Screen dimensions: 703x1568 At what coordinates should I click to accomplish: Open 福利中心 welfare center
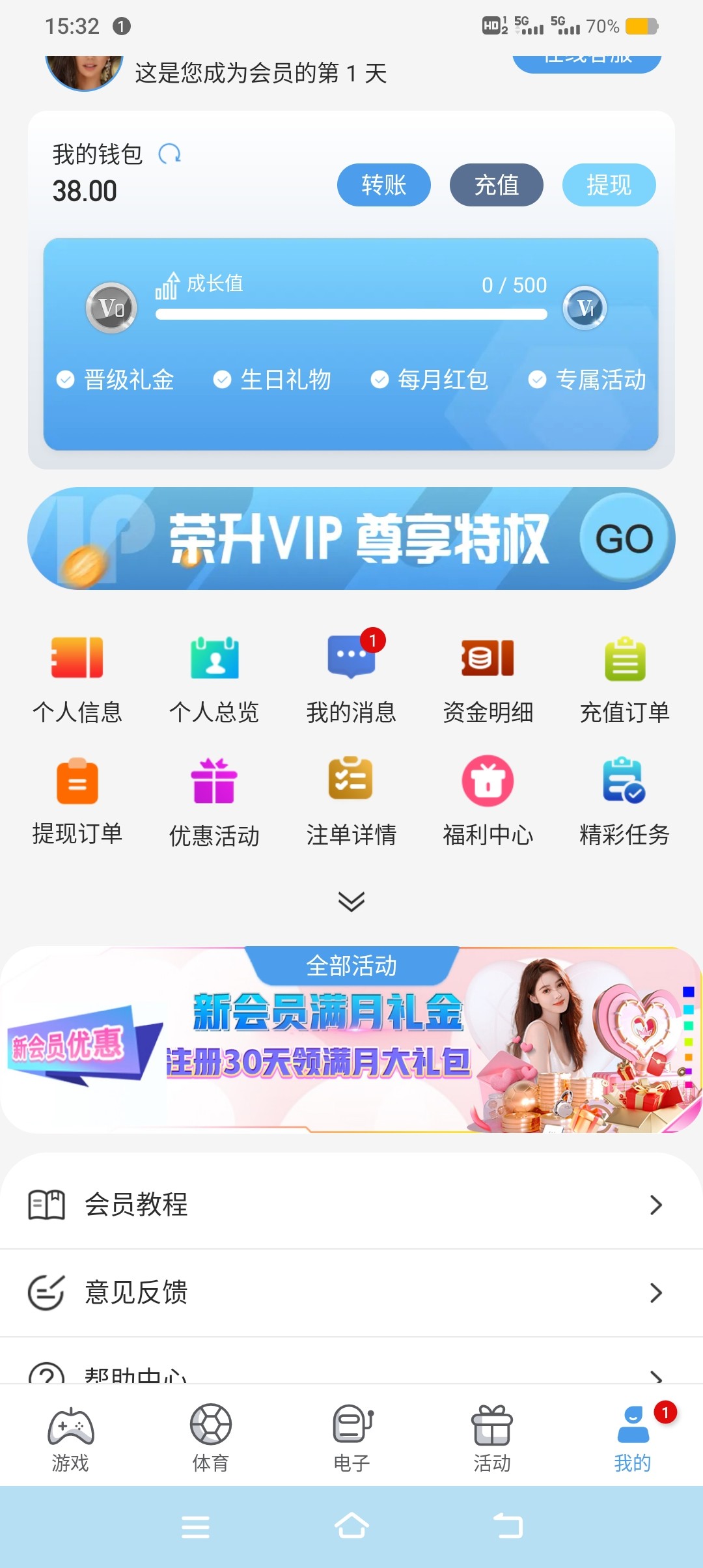click(x=488, y=801)
